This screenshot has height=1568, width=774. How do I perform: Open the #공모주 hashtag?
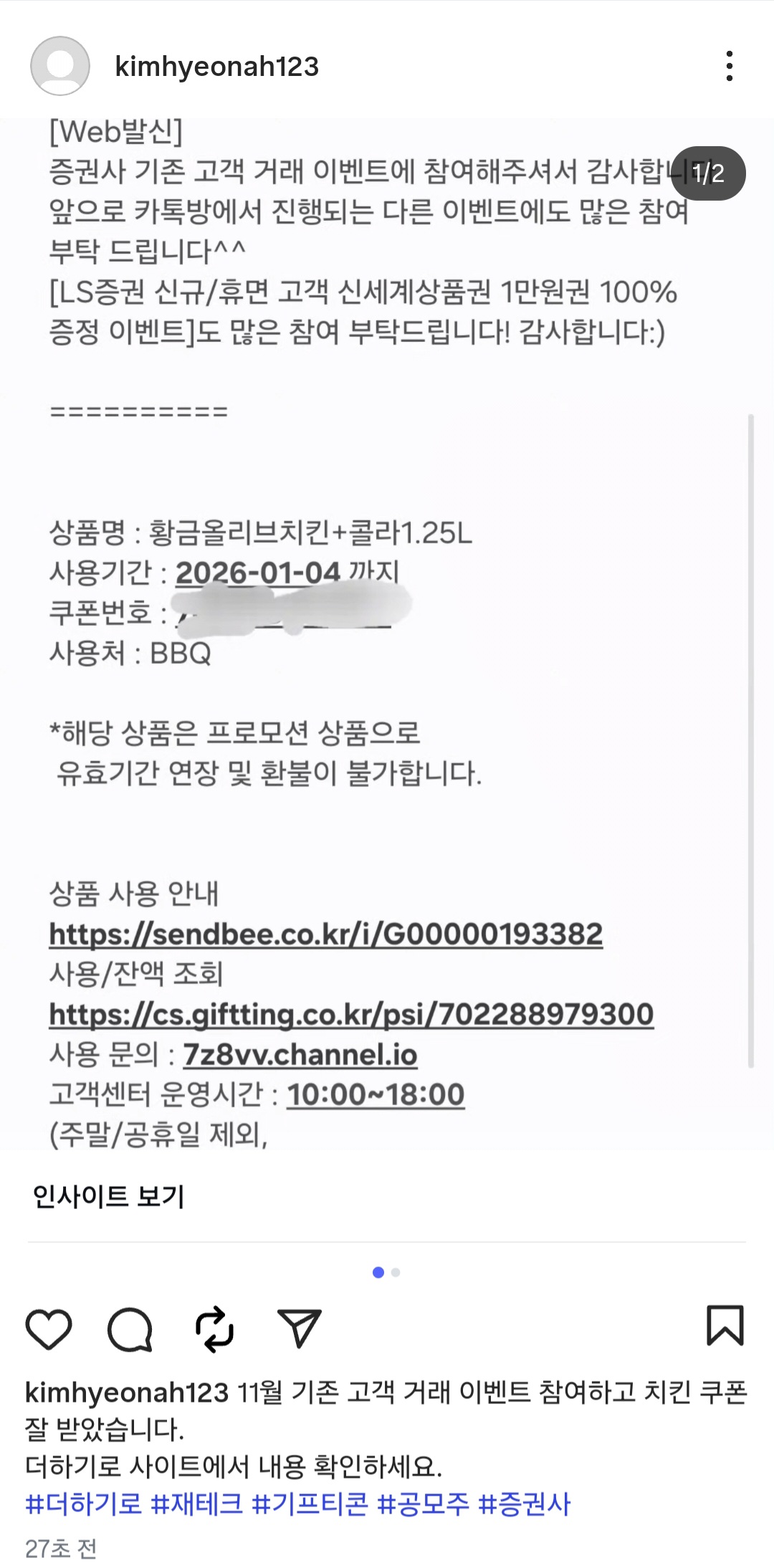(423, 1504)
